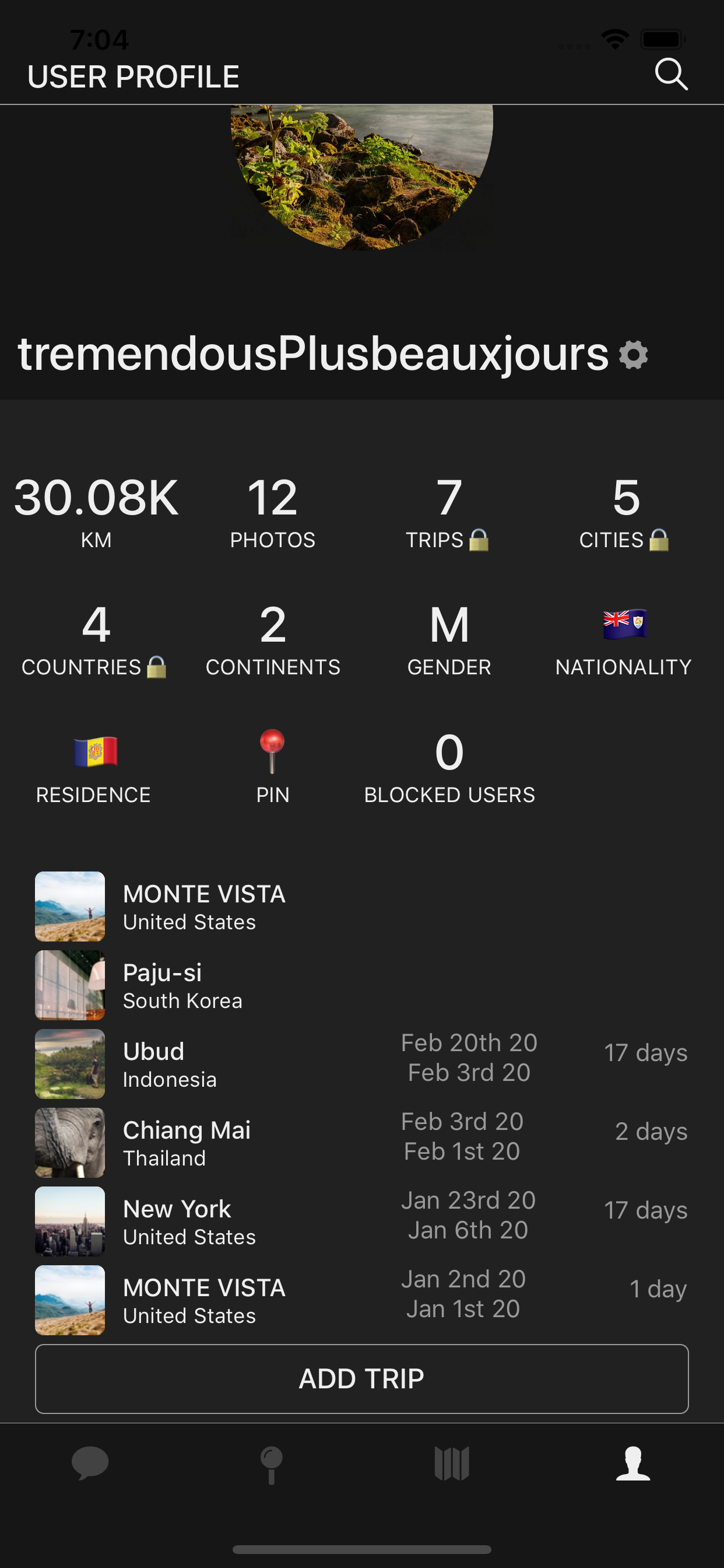Open settings gear next to username
724x1568 pixels.
(x=633, y=355)
